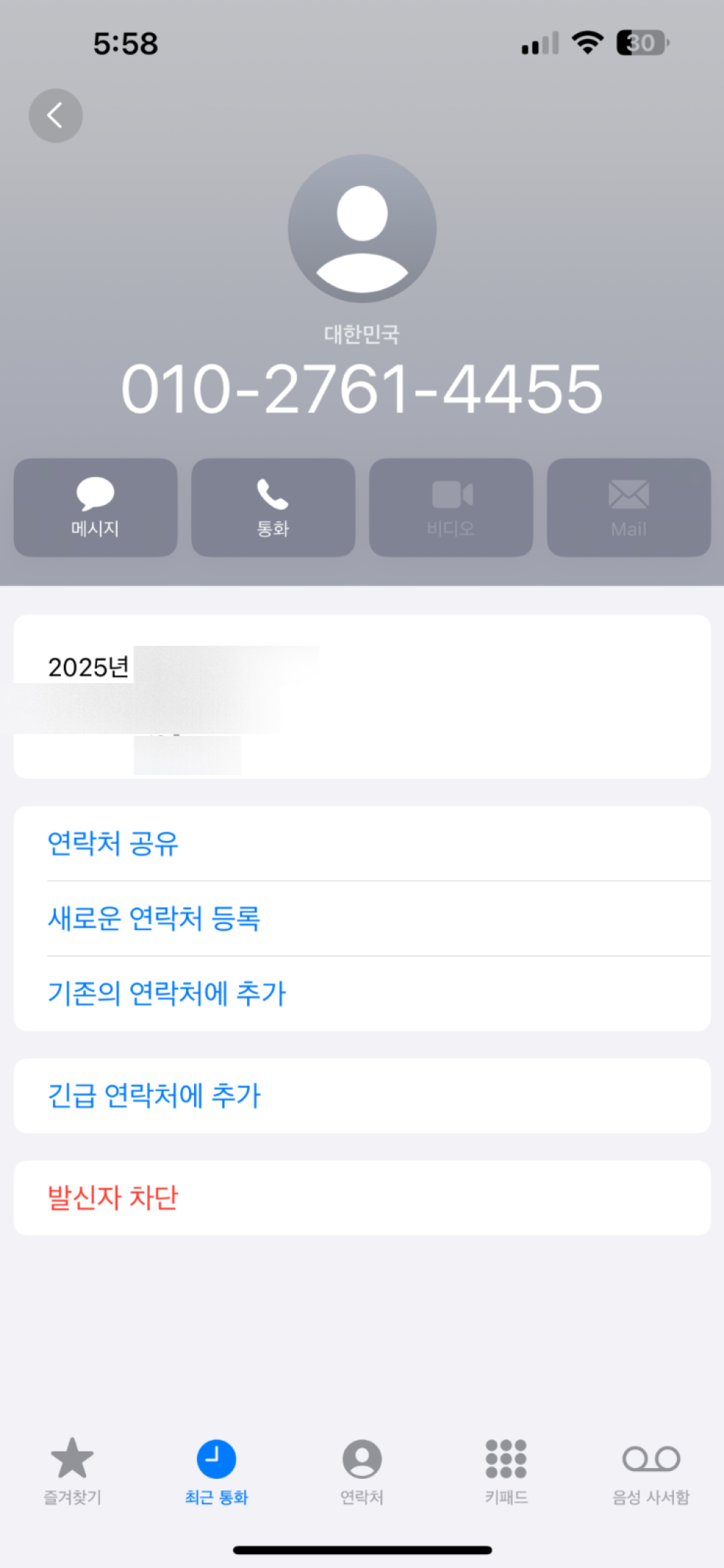Choose 기존의 연락처에 추가
The height and width of the screenshot is (1568, 724).
click(x=167, y=994)
